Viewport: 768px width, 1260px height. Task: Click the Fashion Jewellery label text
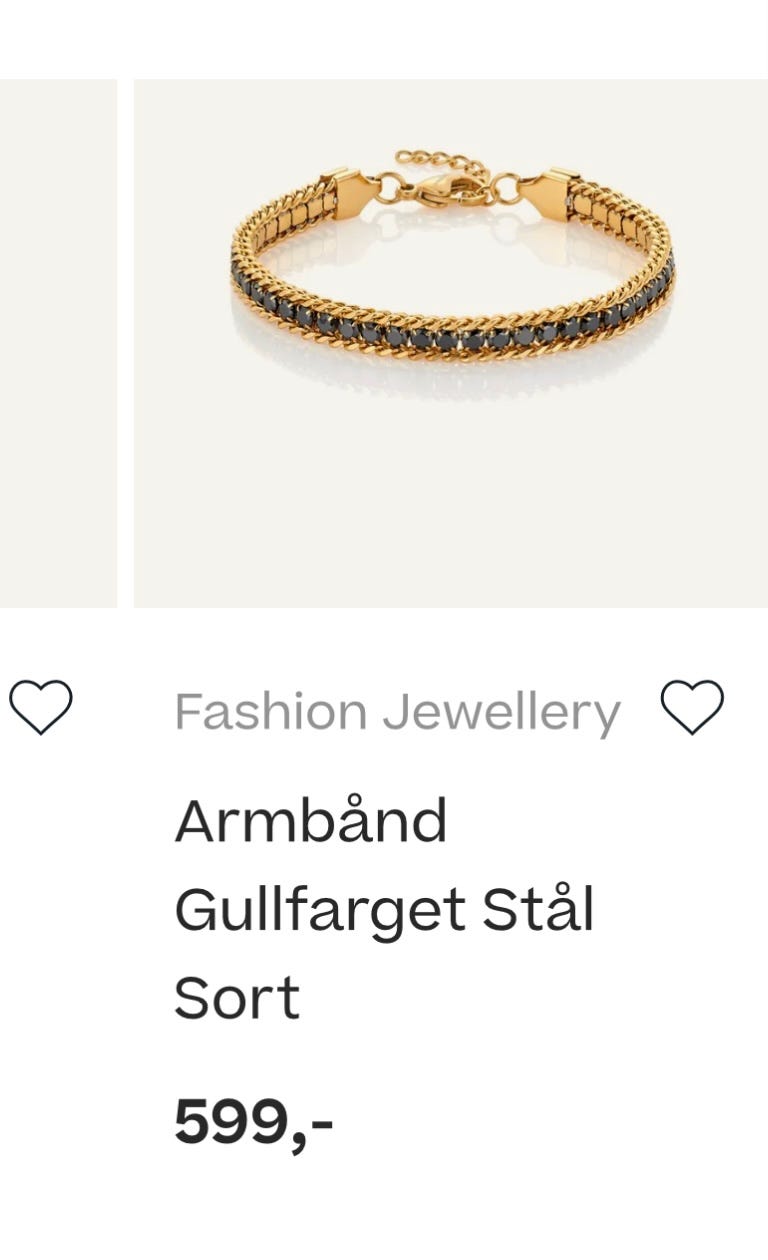tap(395, 711)
